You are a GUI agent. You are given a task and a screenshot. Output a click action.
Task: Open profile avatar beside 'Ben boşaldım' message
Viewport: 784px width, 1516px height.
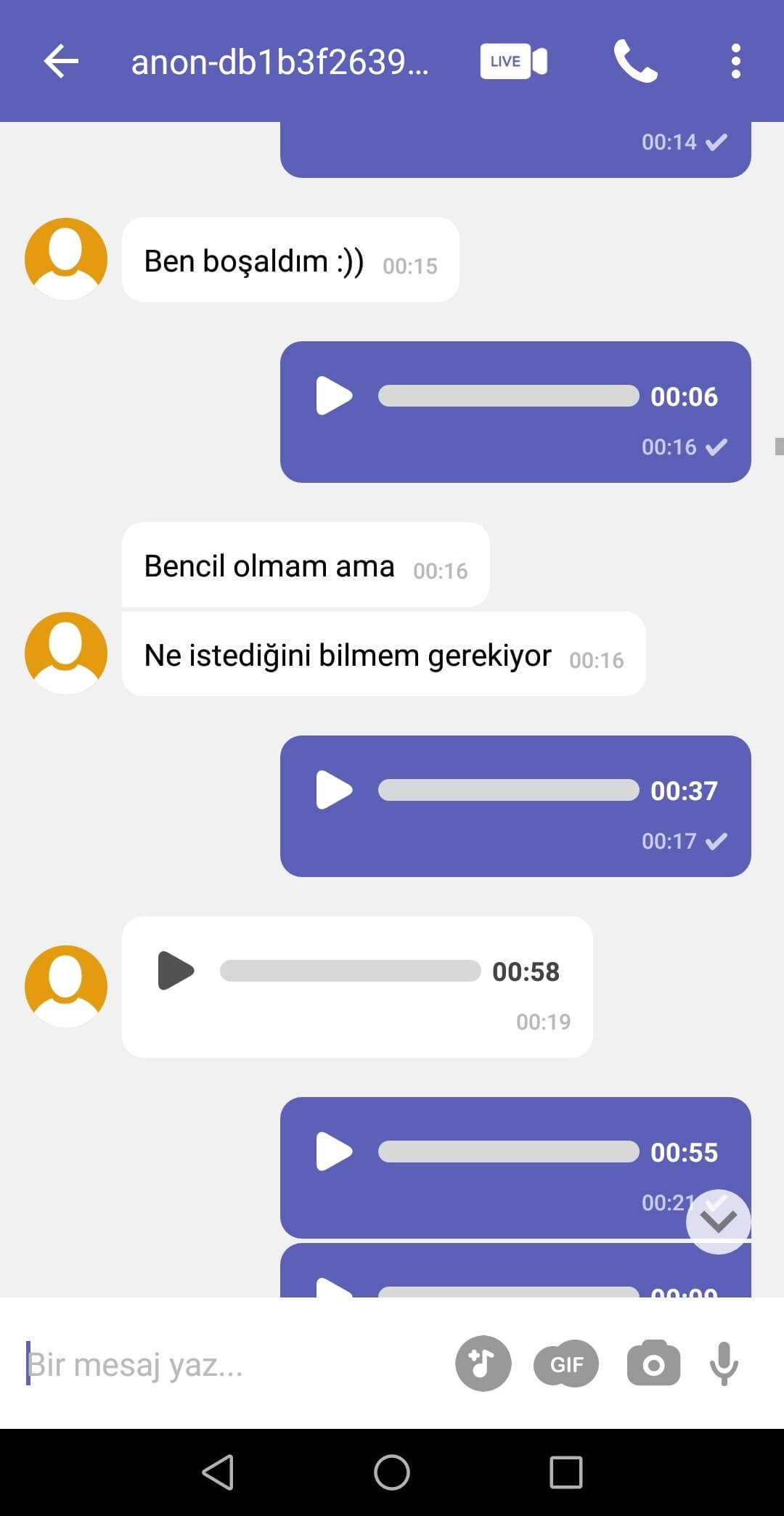click(66, 259)
